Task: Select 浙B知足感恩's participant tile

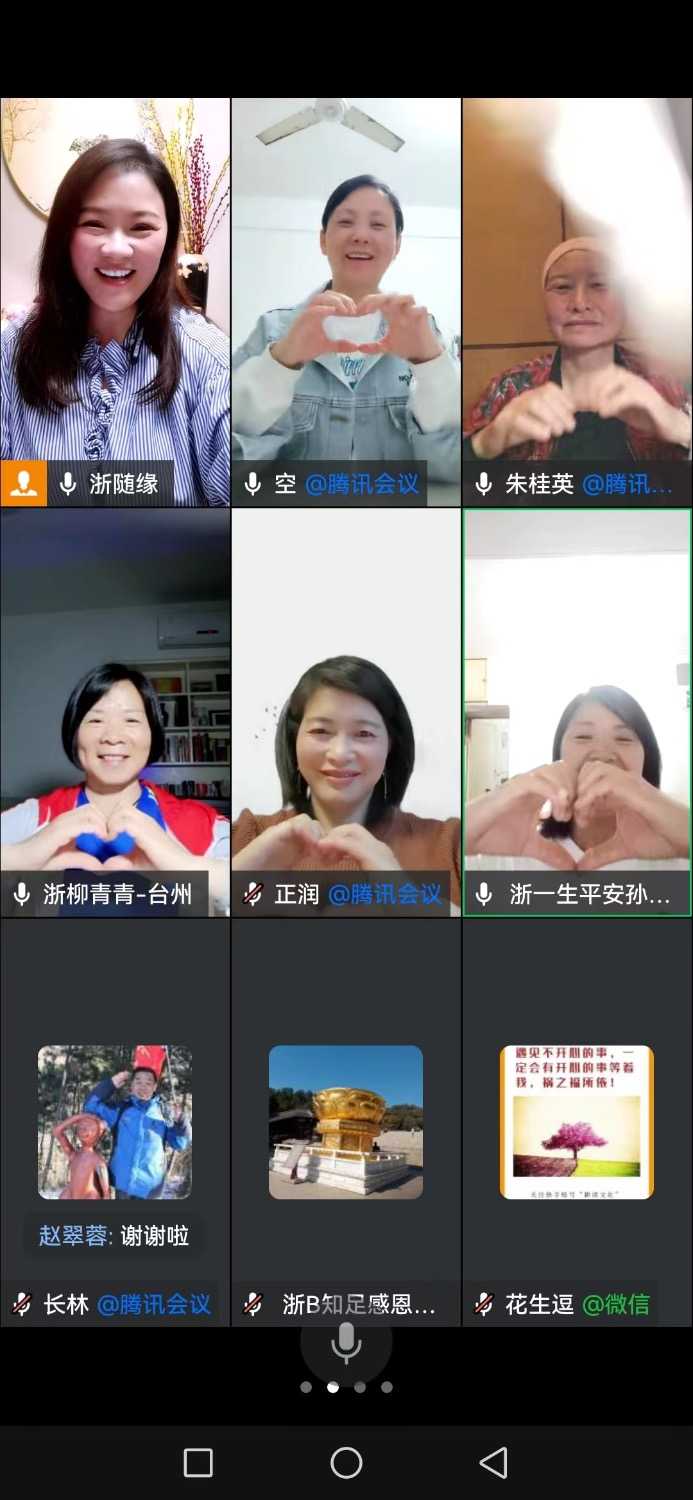Action: (346, 1120)
